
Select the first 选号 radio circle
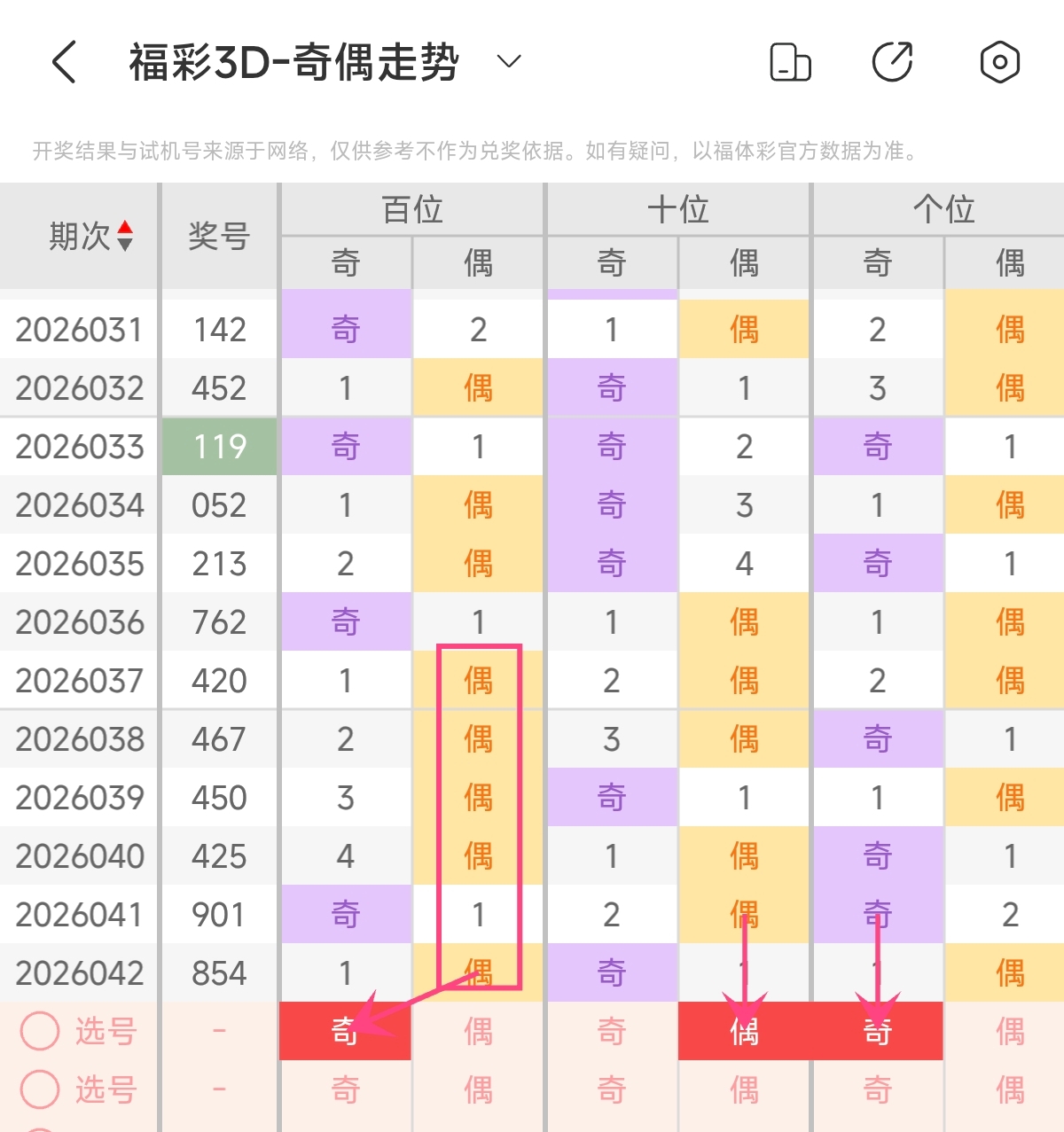[x=40, y=1031]
